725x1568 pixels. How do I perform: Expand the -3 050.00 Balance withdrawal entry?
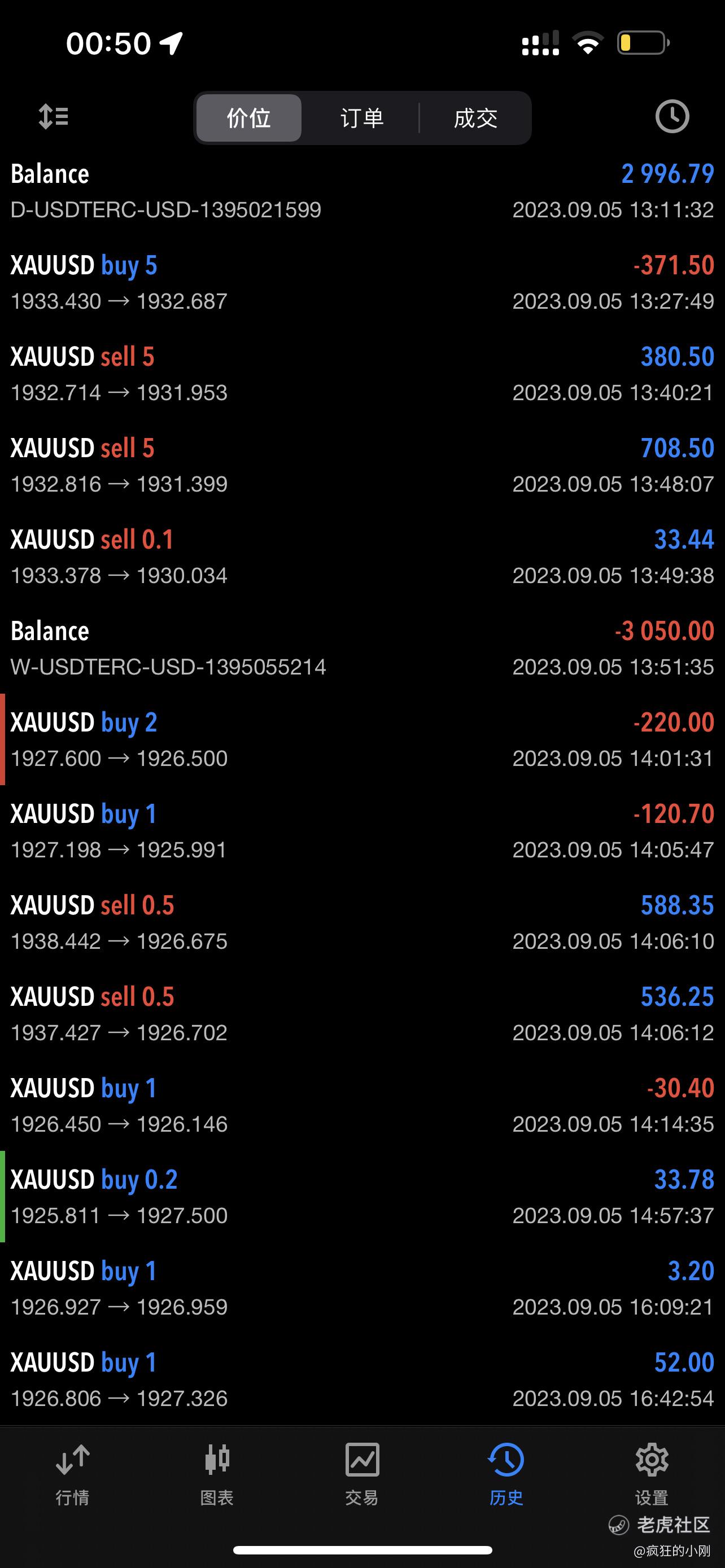coord(362,649)
